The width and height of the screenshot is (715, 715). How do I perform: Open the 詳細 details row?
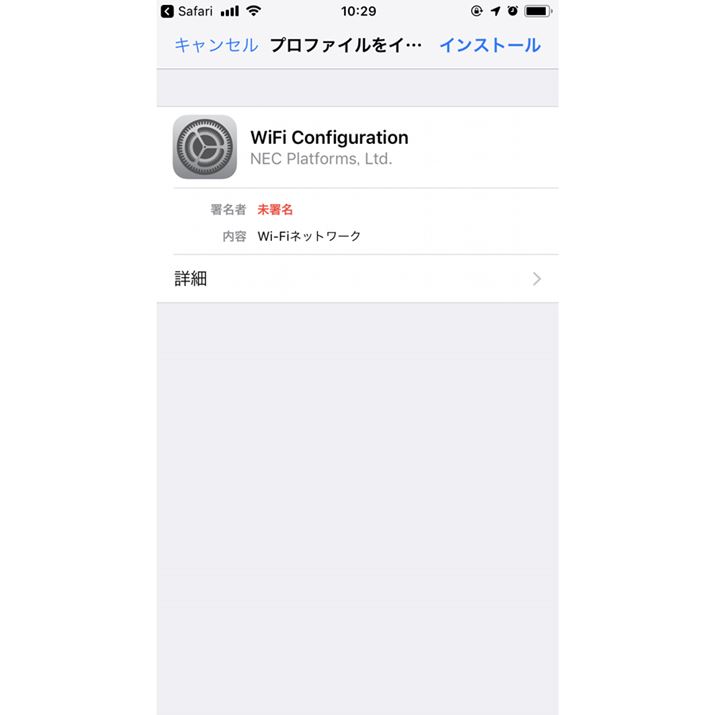[x=357, y=279]
